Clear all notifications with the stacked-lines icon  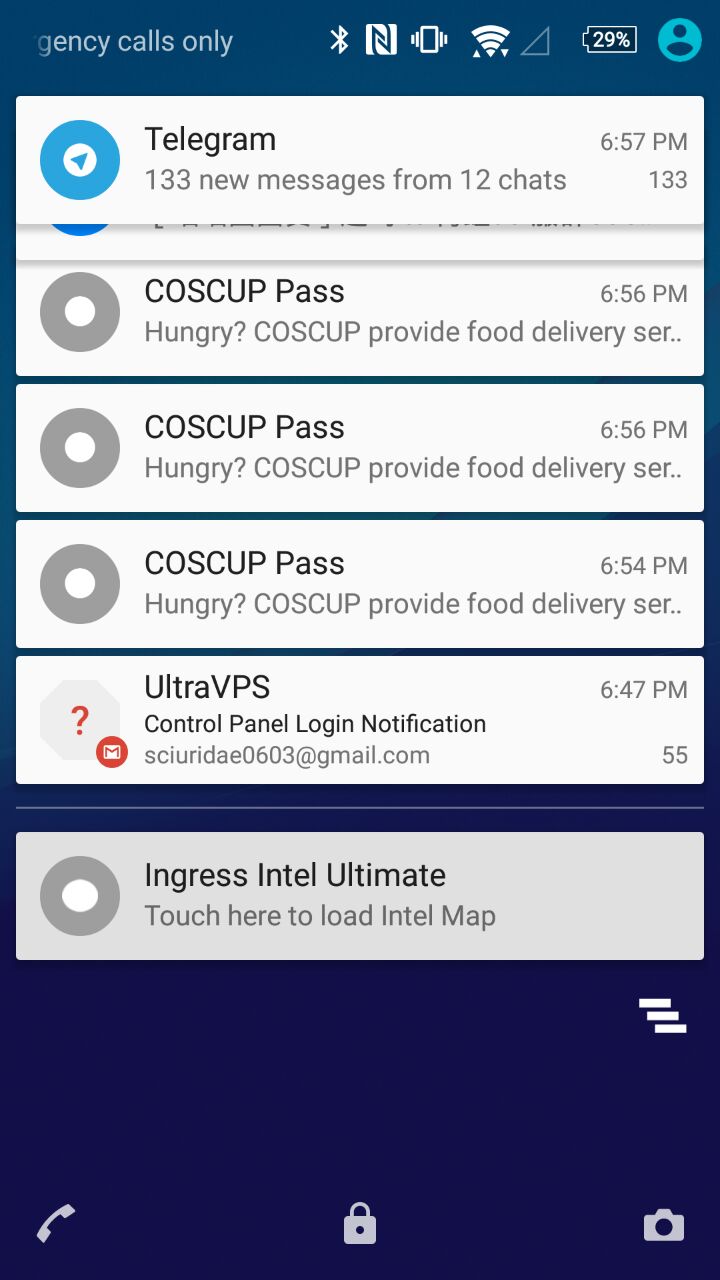pyautogui.click(x=663, y=1015)
